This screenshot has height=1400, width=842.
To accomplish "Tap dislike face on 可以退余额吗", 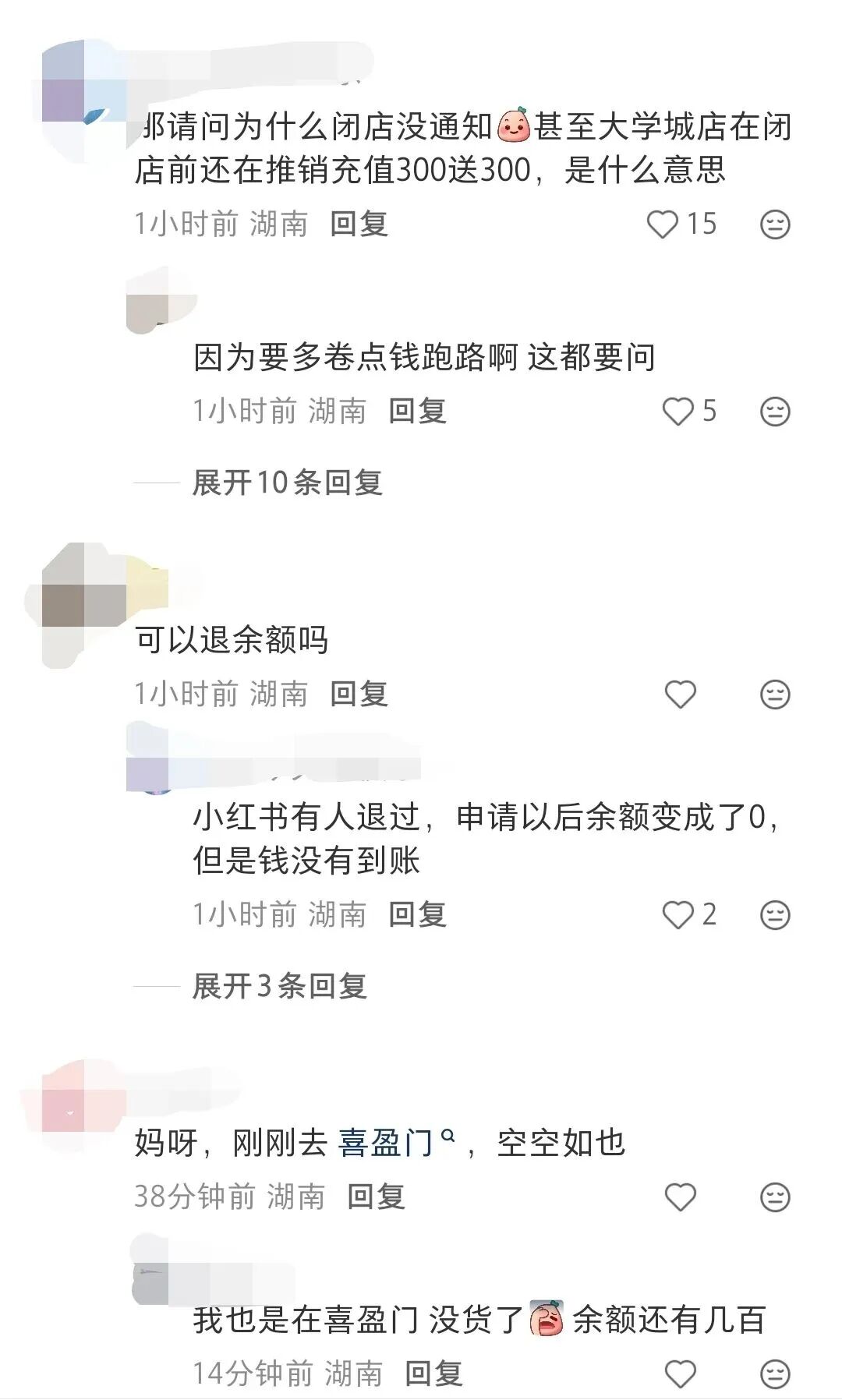I will pyautogui.click(x=775, y=695).
